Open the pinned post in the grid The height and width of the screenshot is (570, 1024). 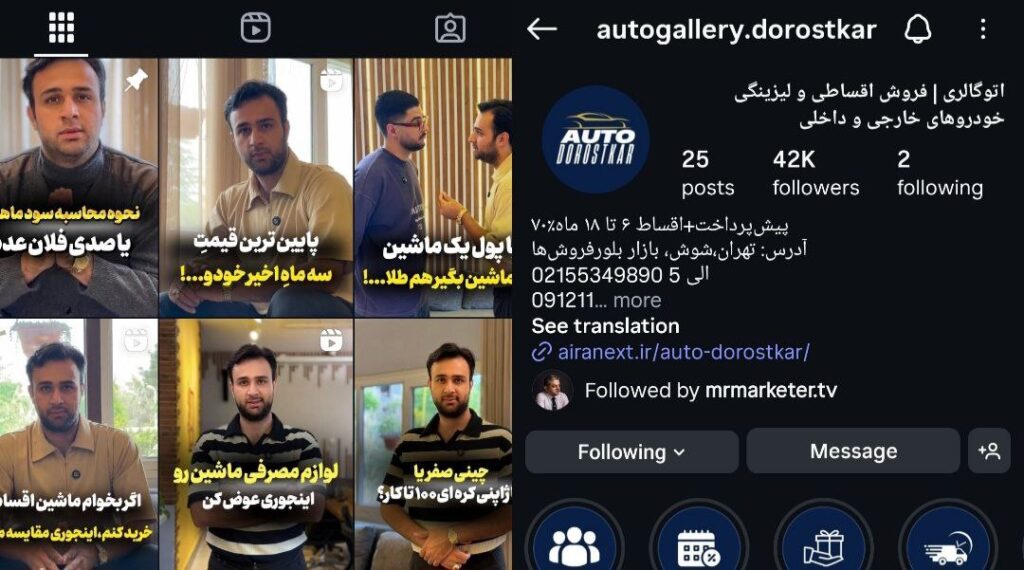tap(78, 187)
